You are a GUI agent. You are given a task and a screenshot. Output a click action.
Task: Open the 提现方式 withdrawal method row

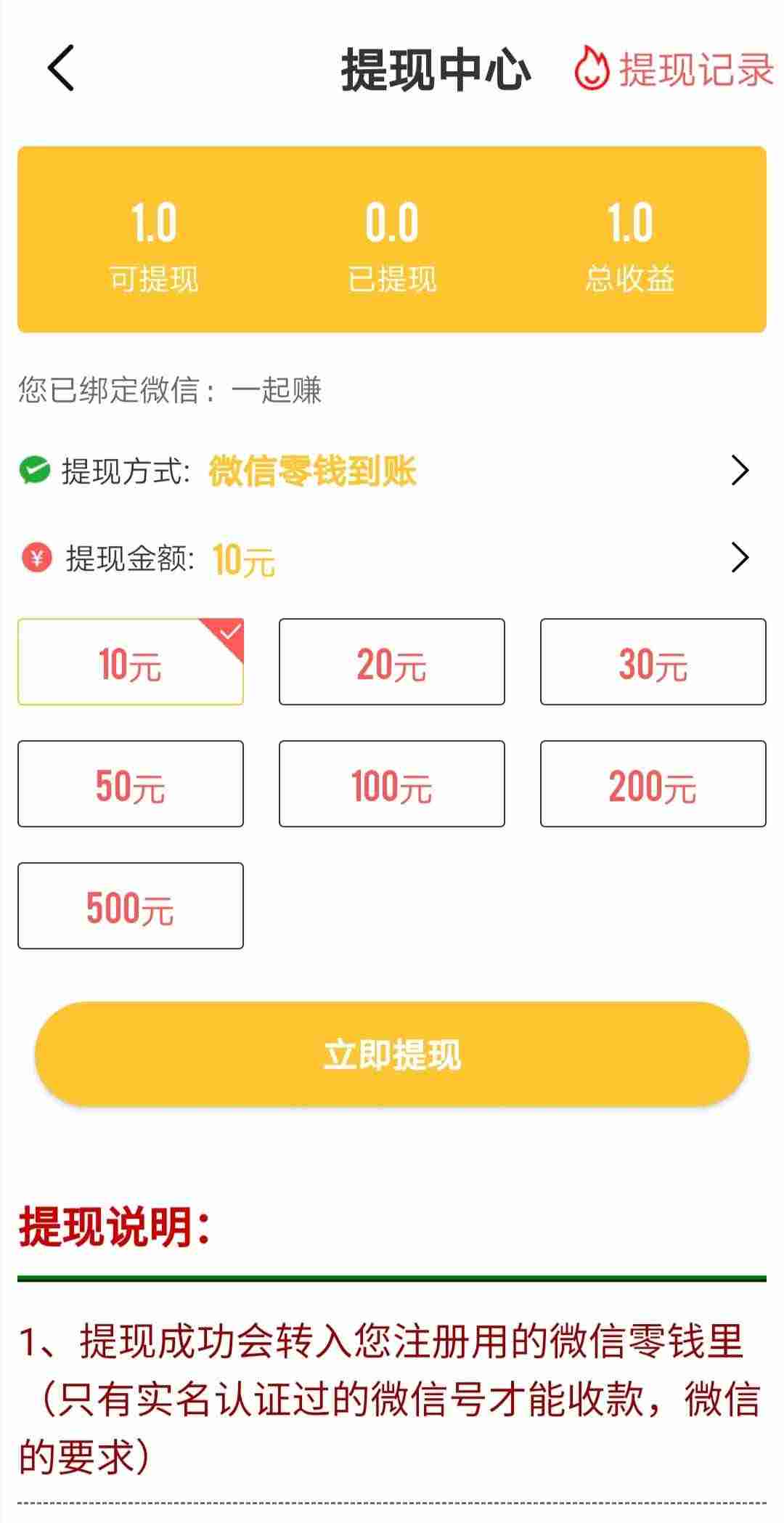pos(392,471)
